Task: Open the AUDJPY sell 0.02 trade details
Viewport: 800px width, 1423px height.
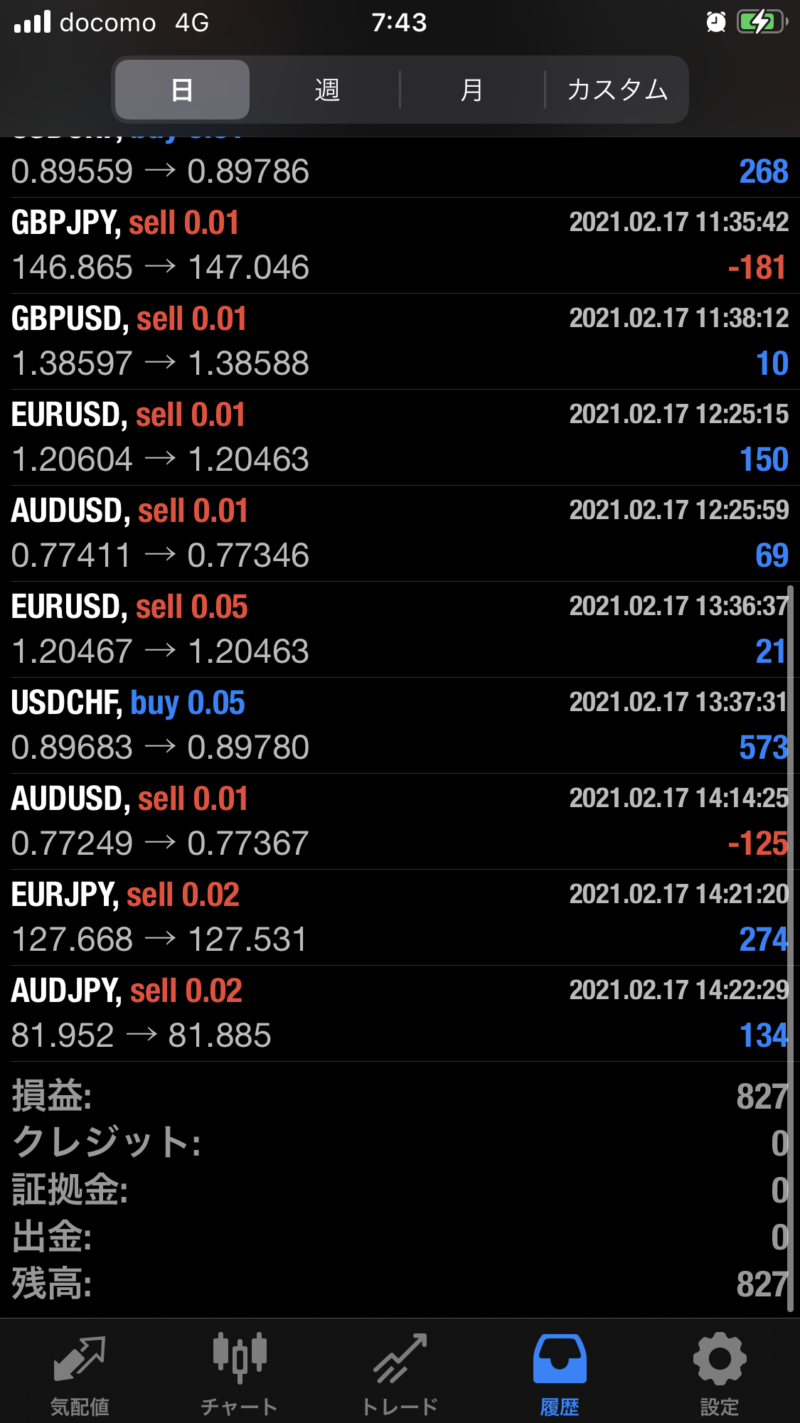Action: (x=400, y=1013)
